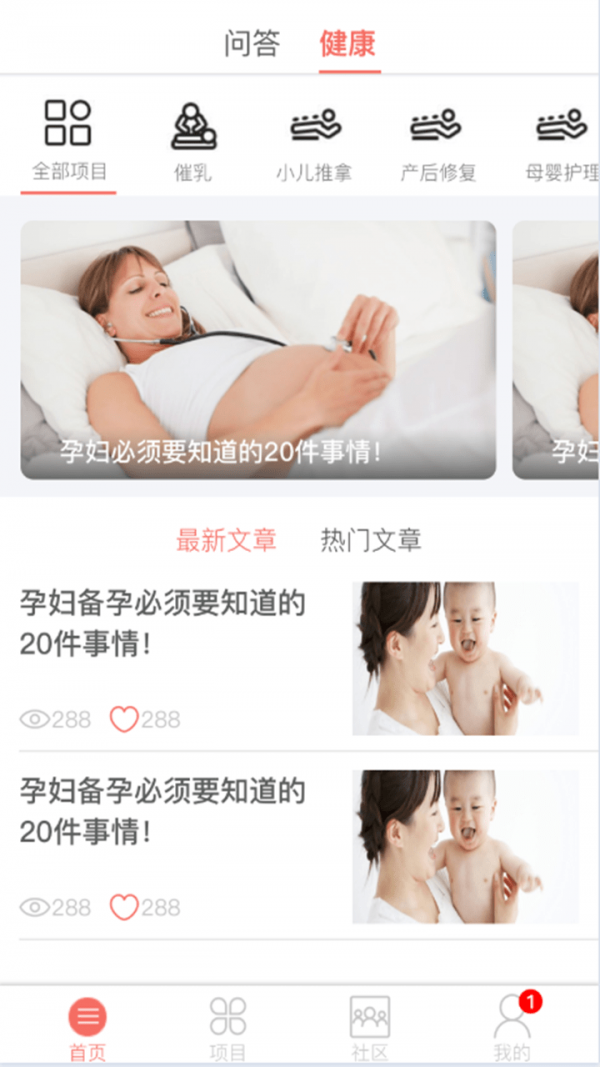
Task: Open the 小儿推拿 category
Action: [314, 141]
